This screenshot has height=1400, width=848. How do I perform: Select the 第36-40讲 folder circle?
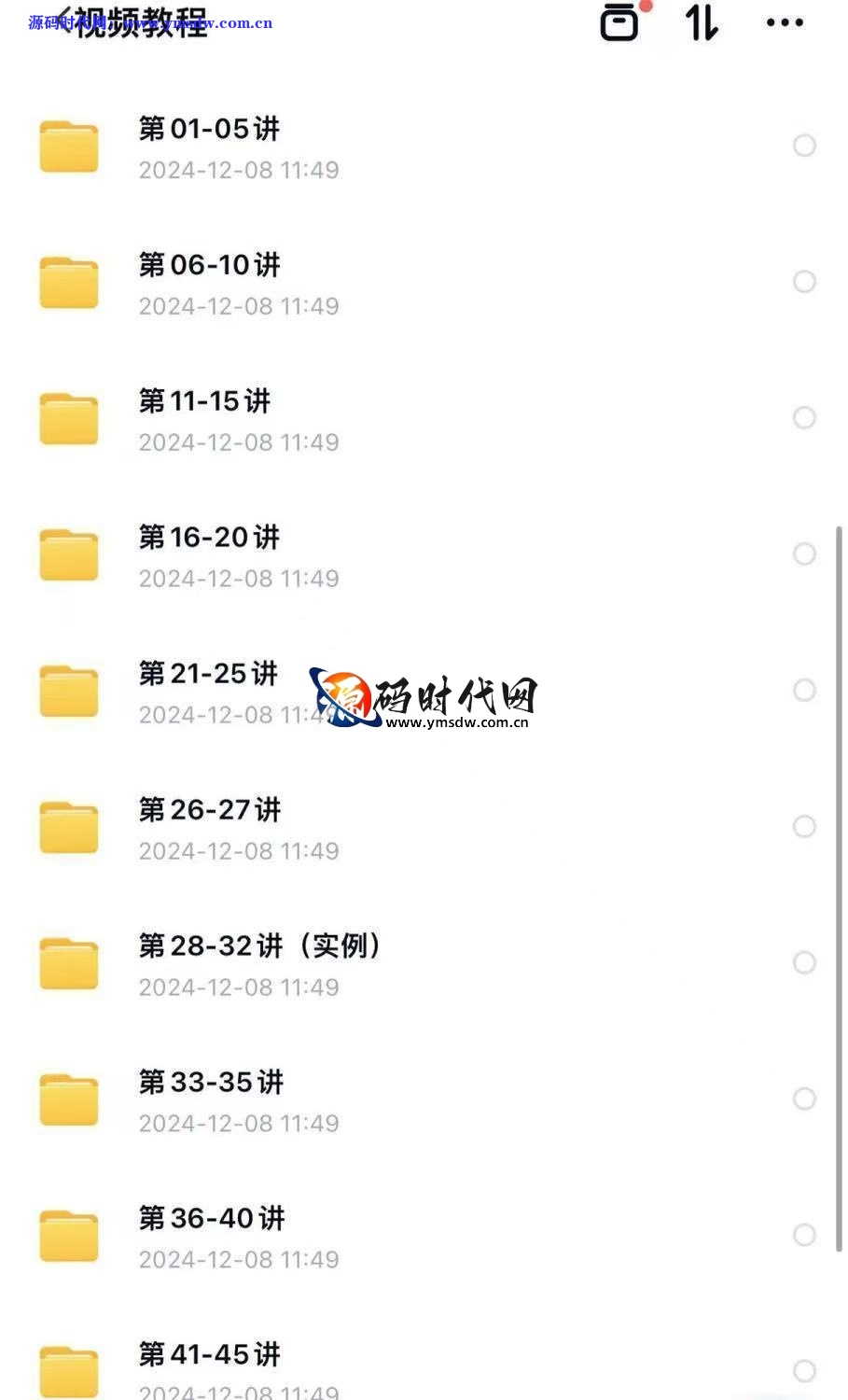coord(804,1236)
